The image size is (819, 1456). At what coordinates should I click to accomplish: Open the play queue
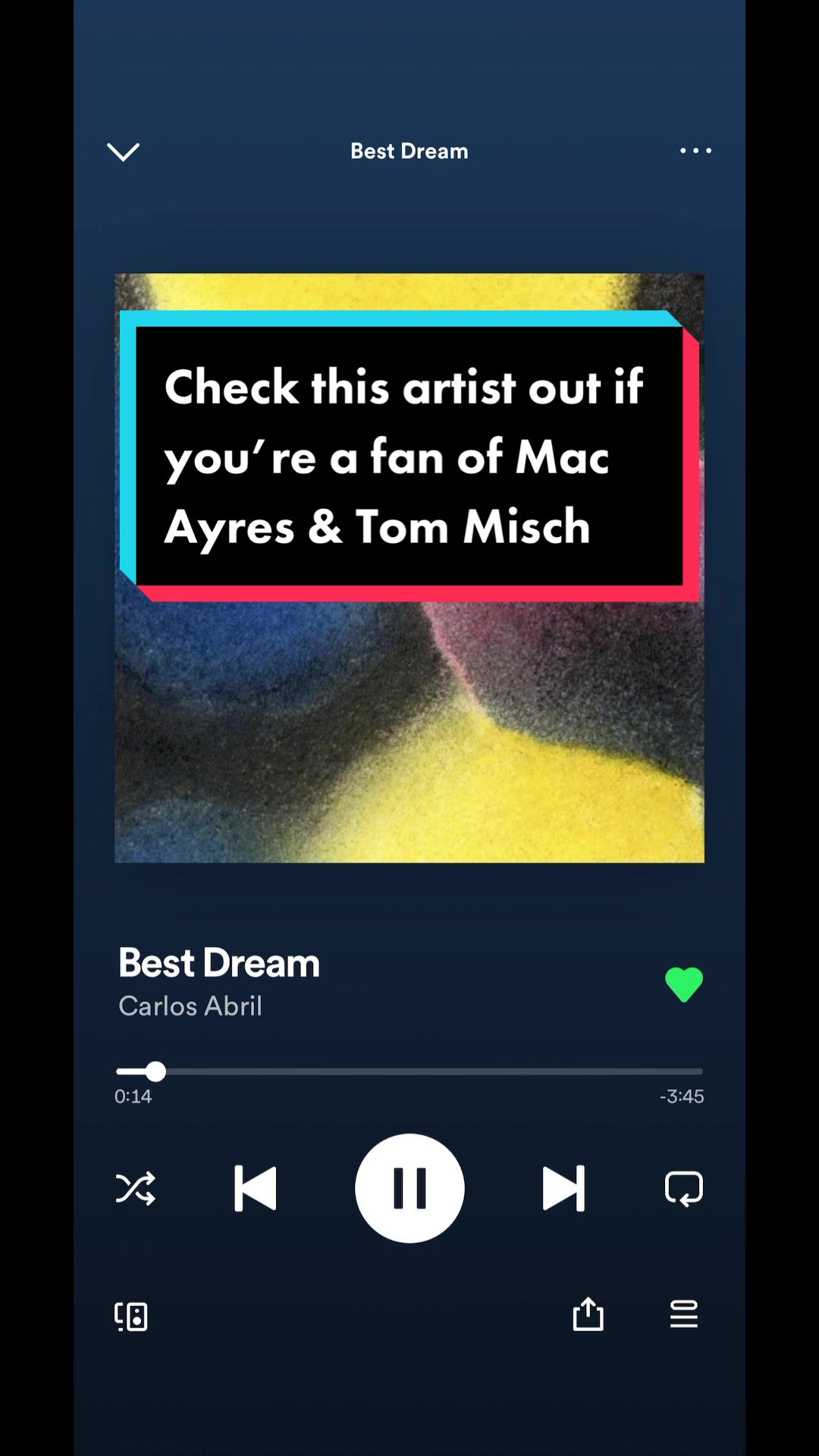(x=683, y=1314)
